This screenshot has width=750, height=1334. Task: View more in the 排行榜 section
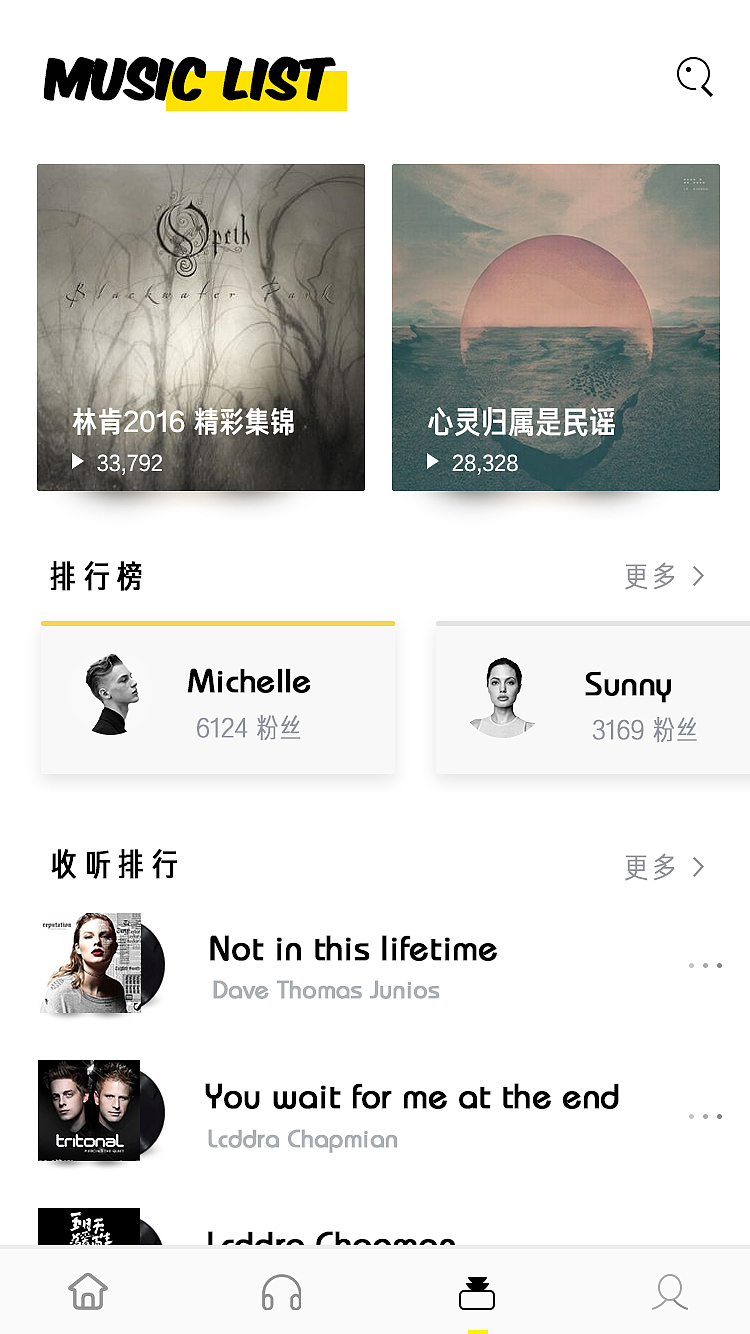[x=665, y=576]
